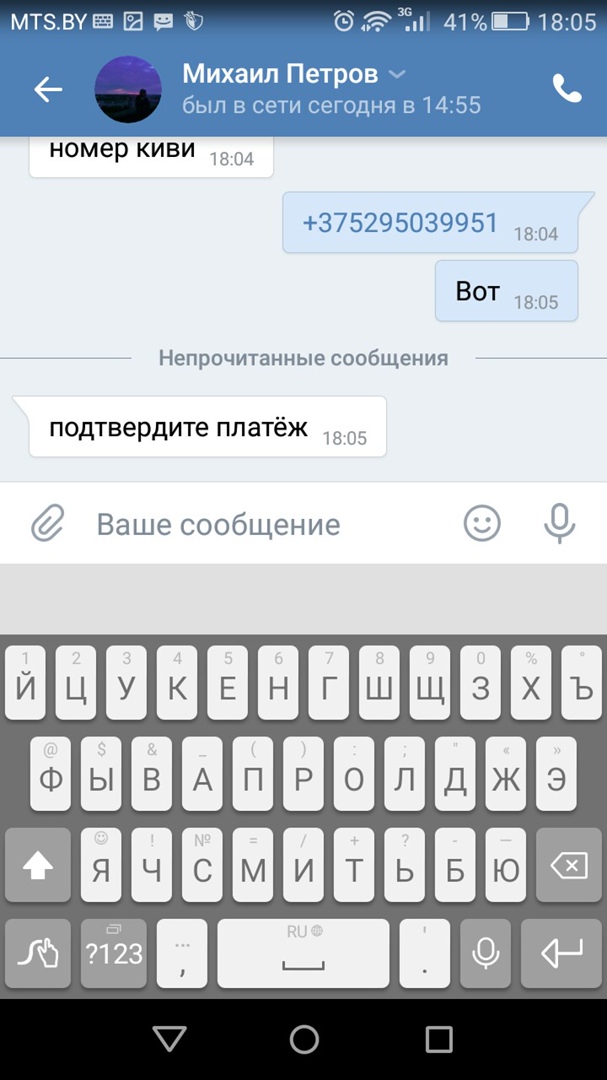The image size is (607, 1080).
Task: Expand the Михаил Петров chat menu
Action: pos(397,75)
